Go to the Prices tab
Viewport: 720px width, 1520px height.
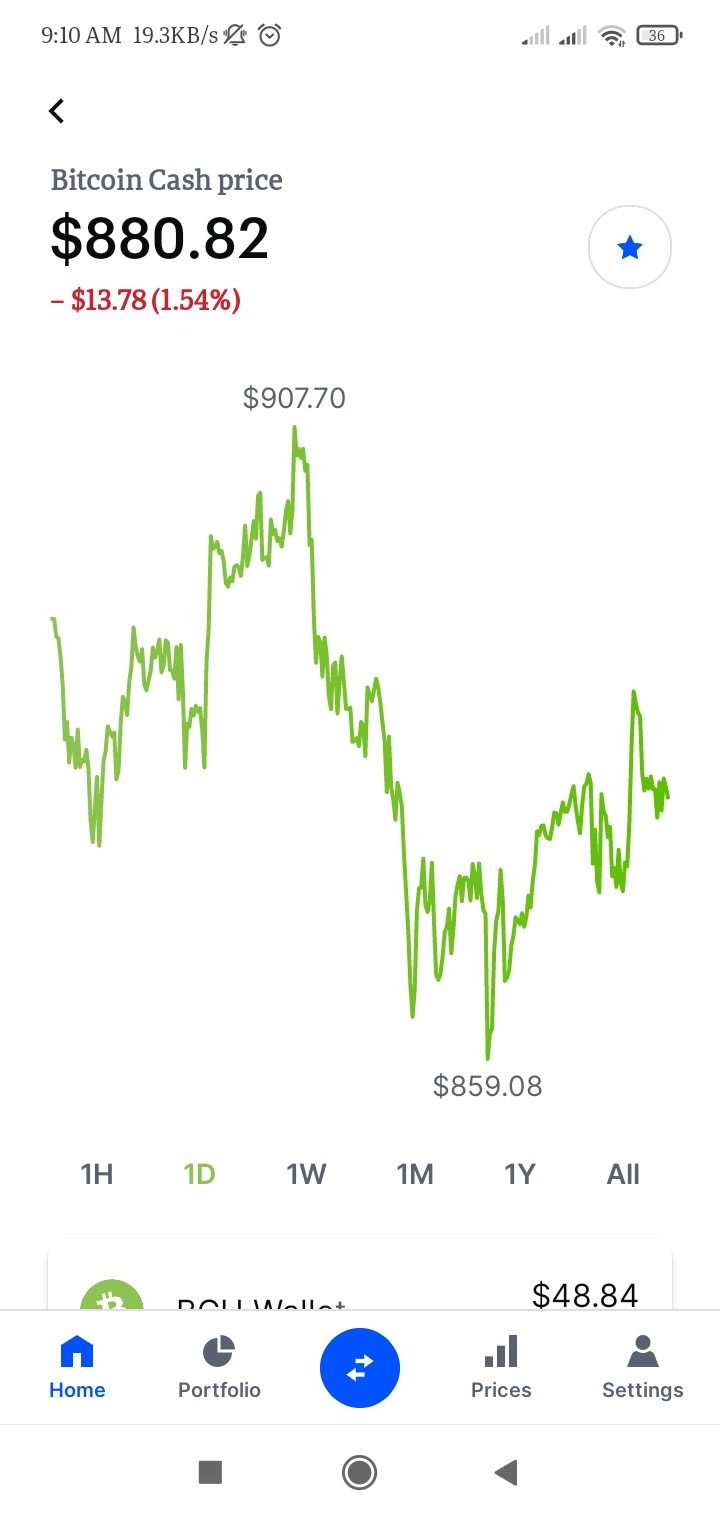501,1368
